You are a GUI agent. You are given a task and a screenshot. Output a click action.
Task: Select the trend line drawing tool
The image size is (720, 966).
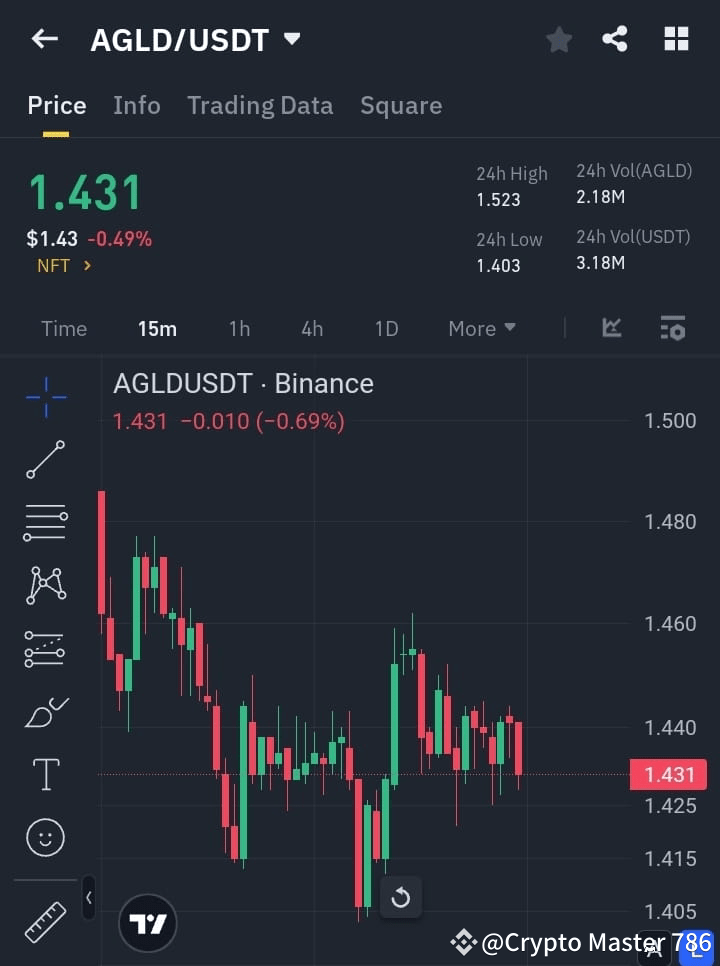click(x=44, y=460)
